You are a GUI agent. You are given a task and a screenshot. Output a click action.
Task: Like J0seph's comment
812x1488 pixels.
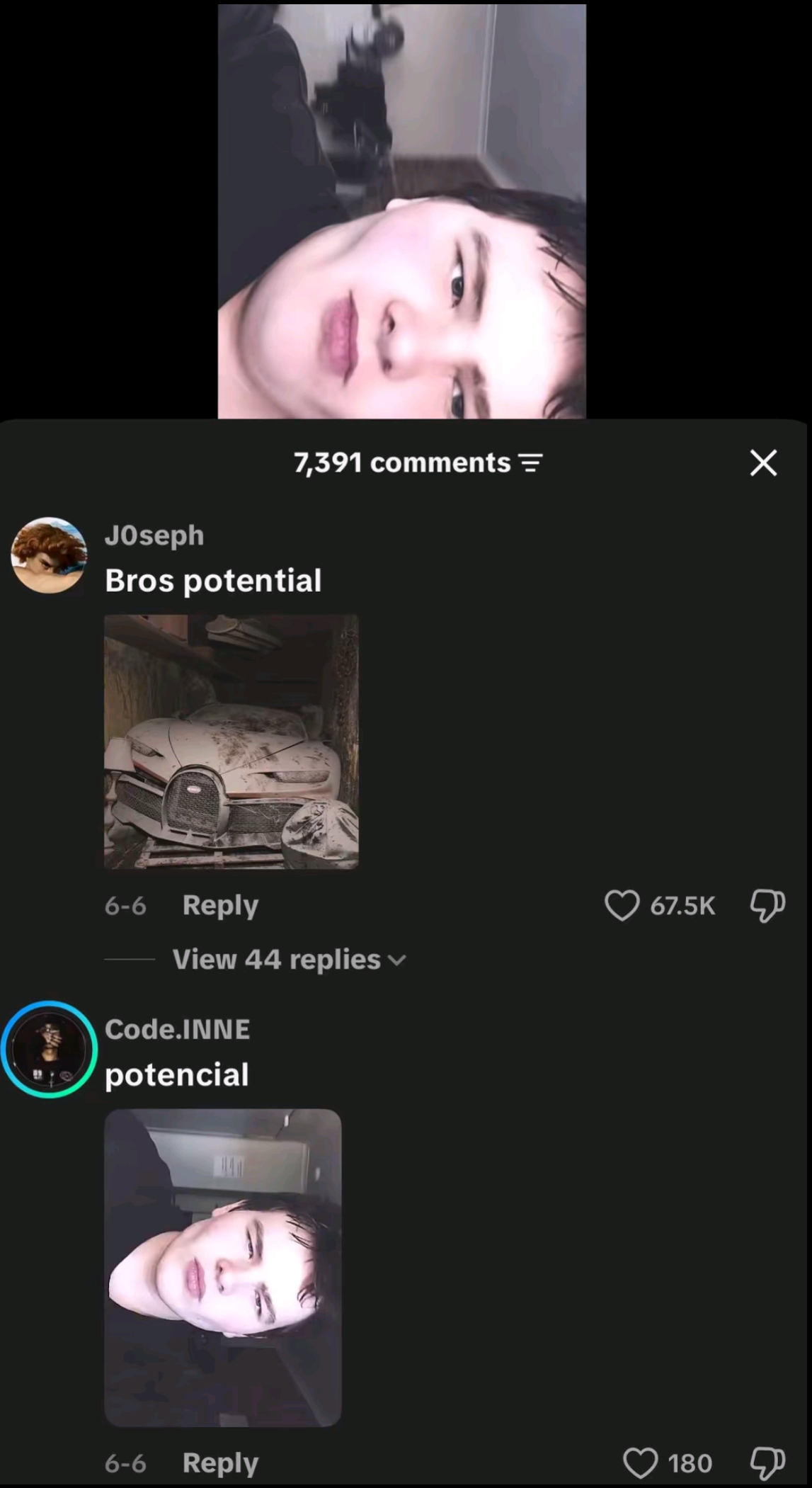click(622, 906)
